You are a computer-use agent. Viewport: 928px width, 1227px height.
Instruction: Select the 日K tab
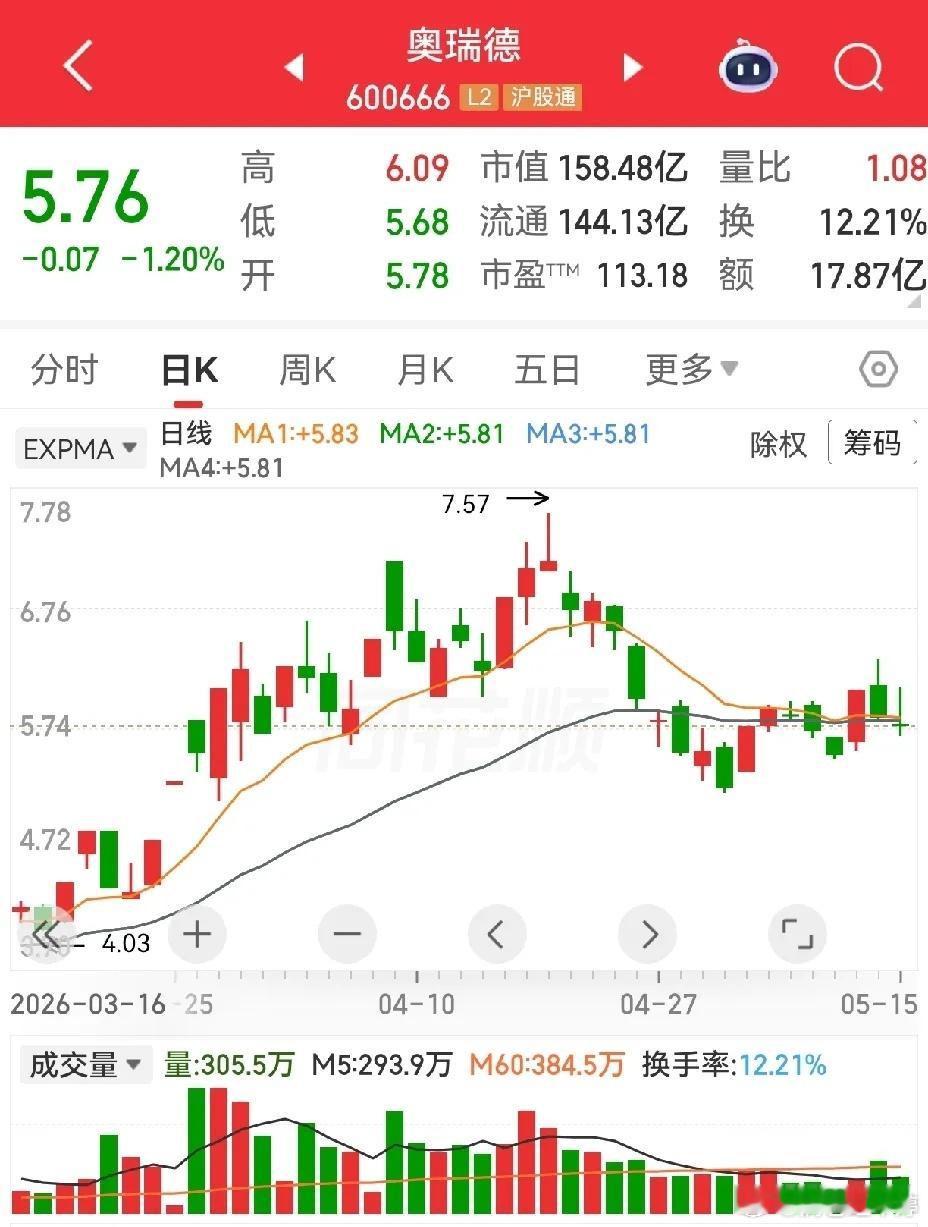[x=189, y=371]
